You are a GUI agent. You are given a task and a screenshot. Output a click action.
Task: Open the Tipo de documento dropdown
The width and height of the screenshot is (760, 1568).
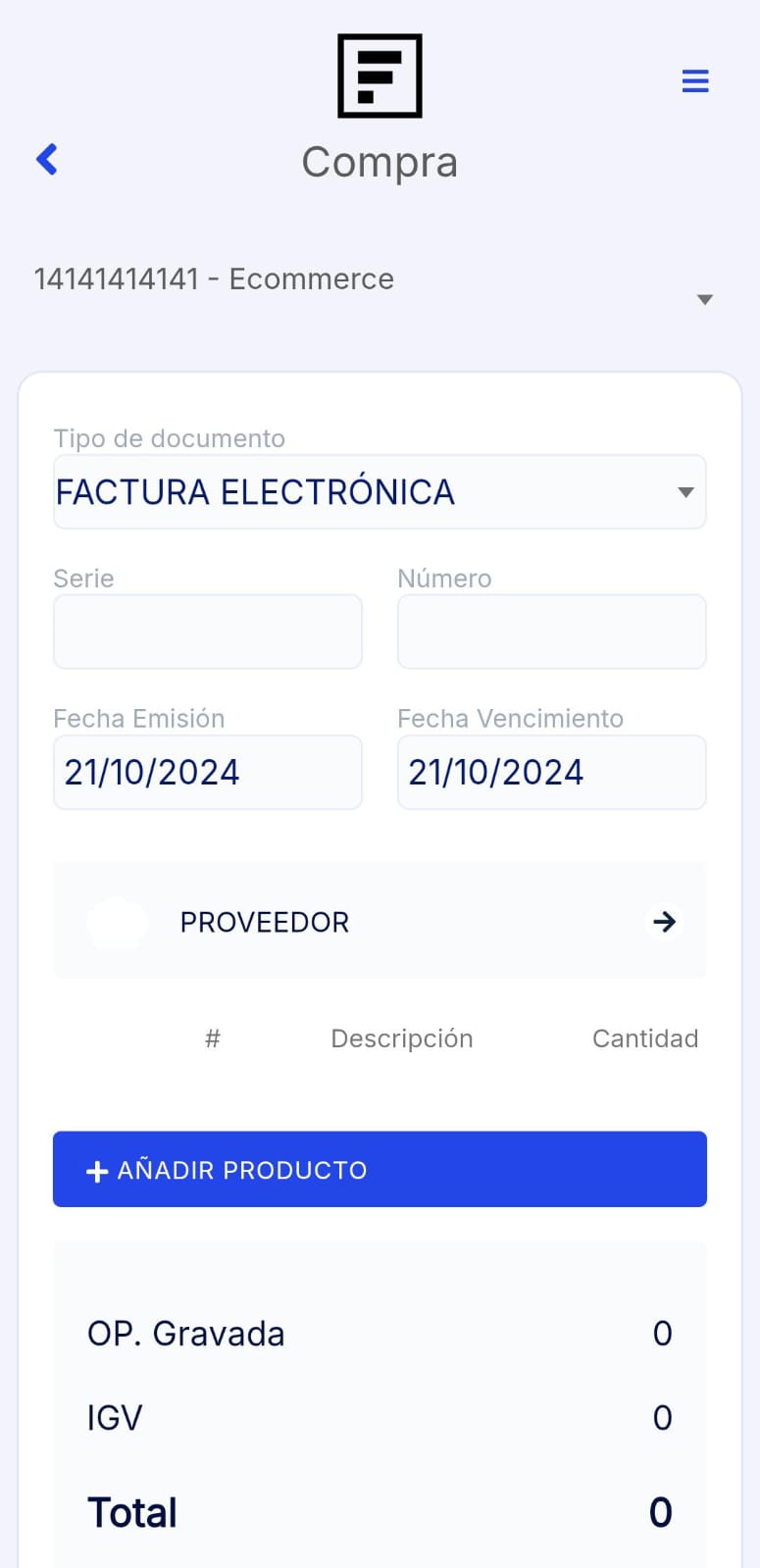tap(380, 492)
